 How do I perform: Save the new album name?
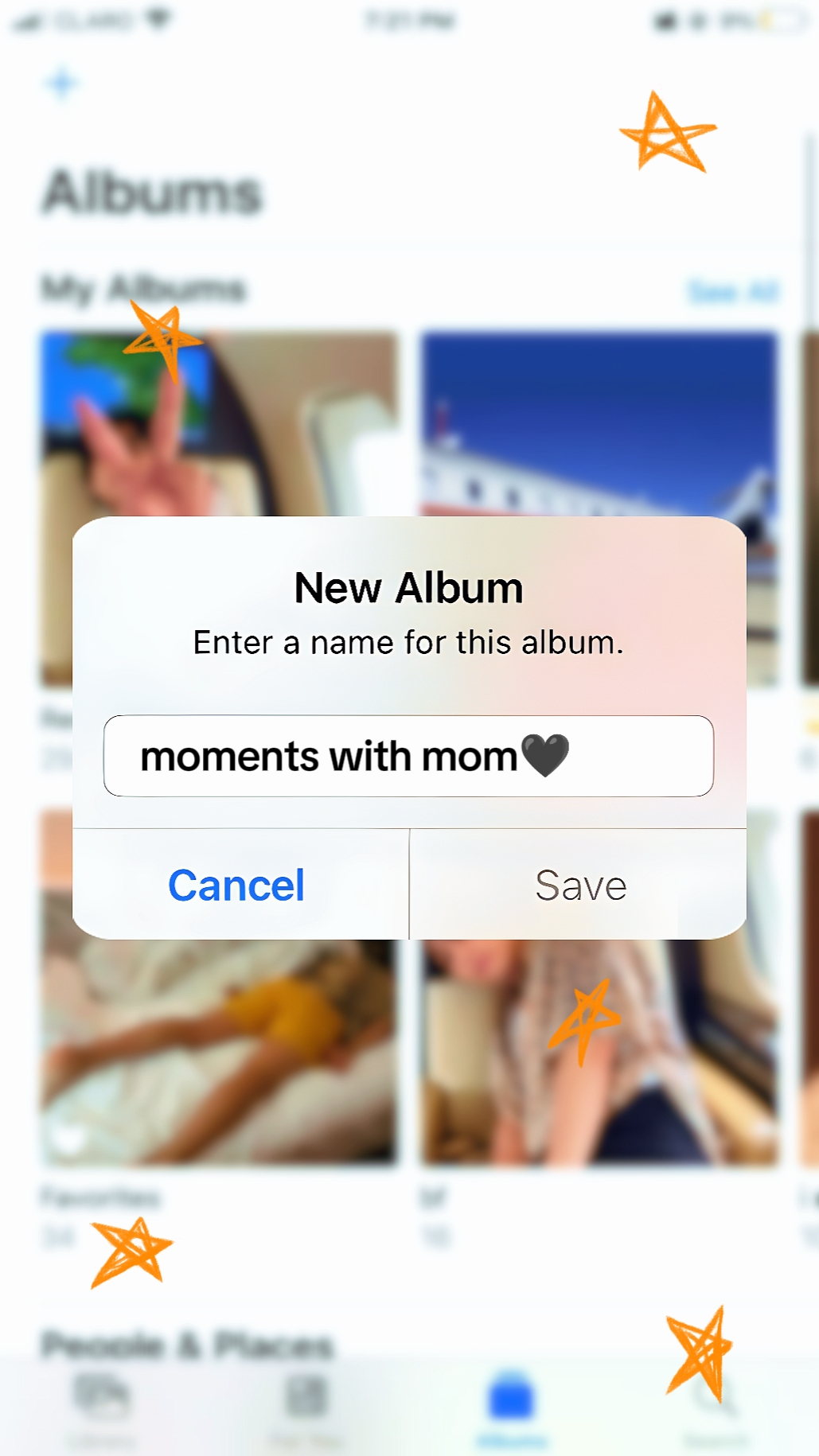point(579,885)
